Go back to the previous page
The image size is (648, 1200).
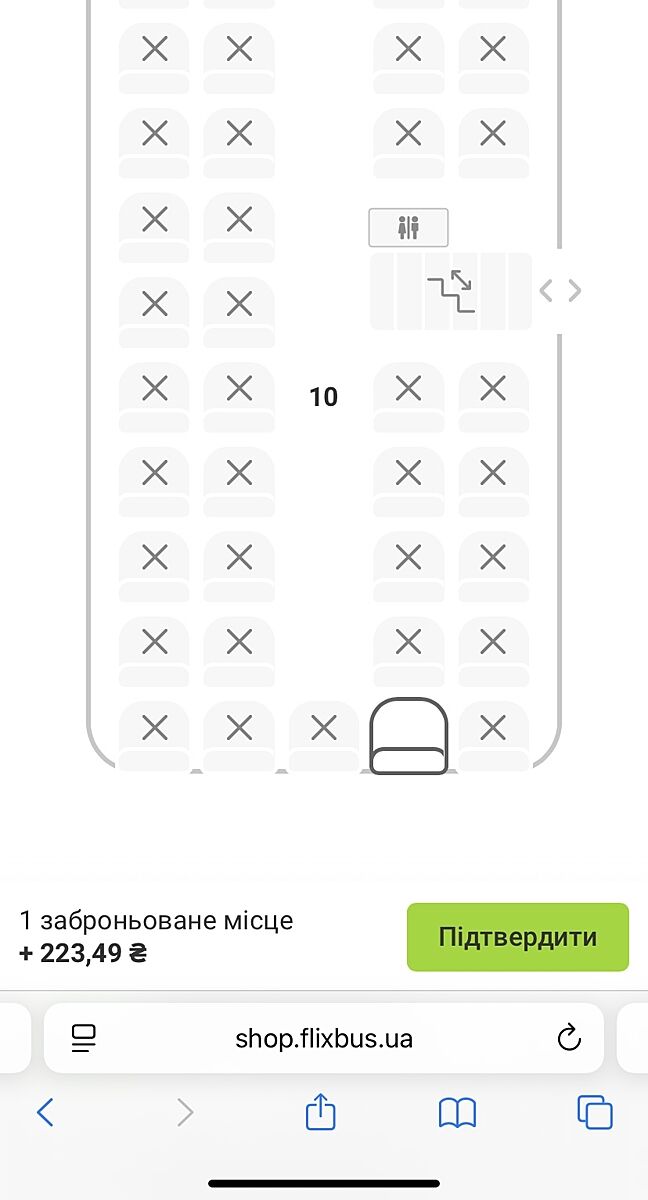[x=45, y=1112]
